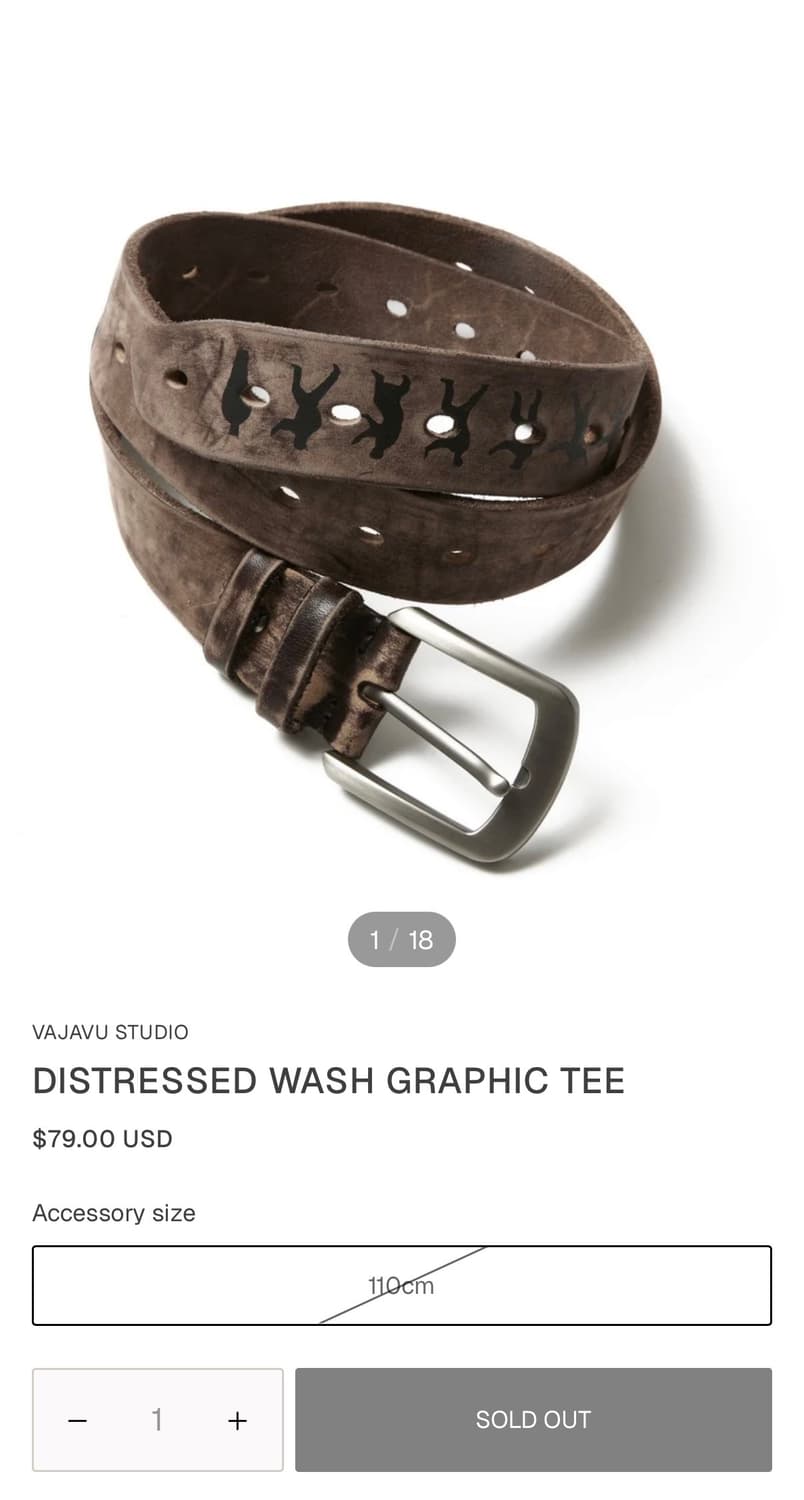The width and height of the screenshot is (804, 1500).
Task: Click inside the quantity stepper box
Action: point(157,1419)
